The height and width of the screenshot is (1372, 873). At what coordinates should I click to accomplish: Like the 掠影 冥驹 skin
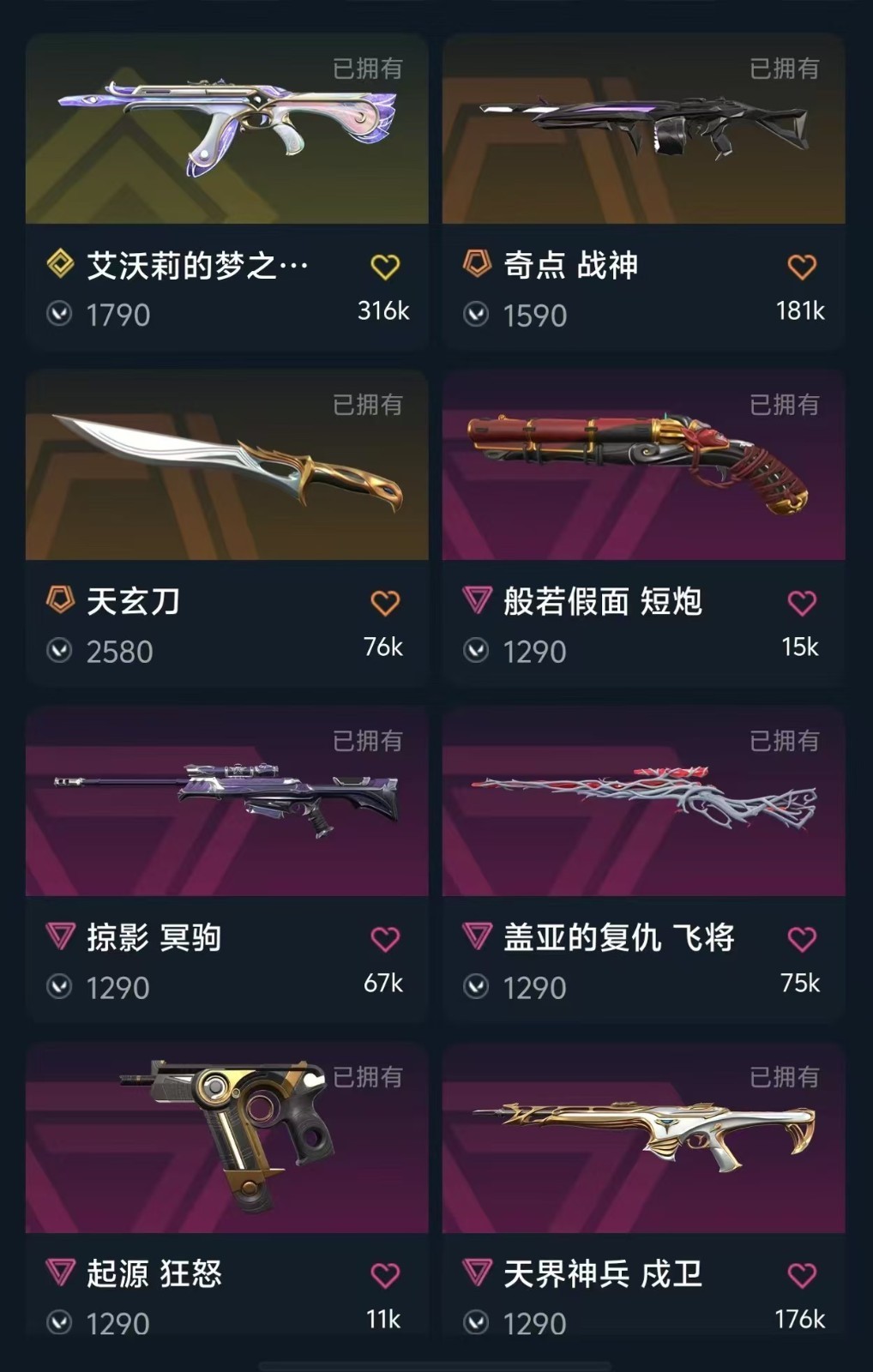[x=385, y=939]
